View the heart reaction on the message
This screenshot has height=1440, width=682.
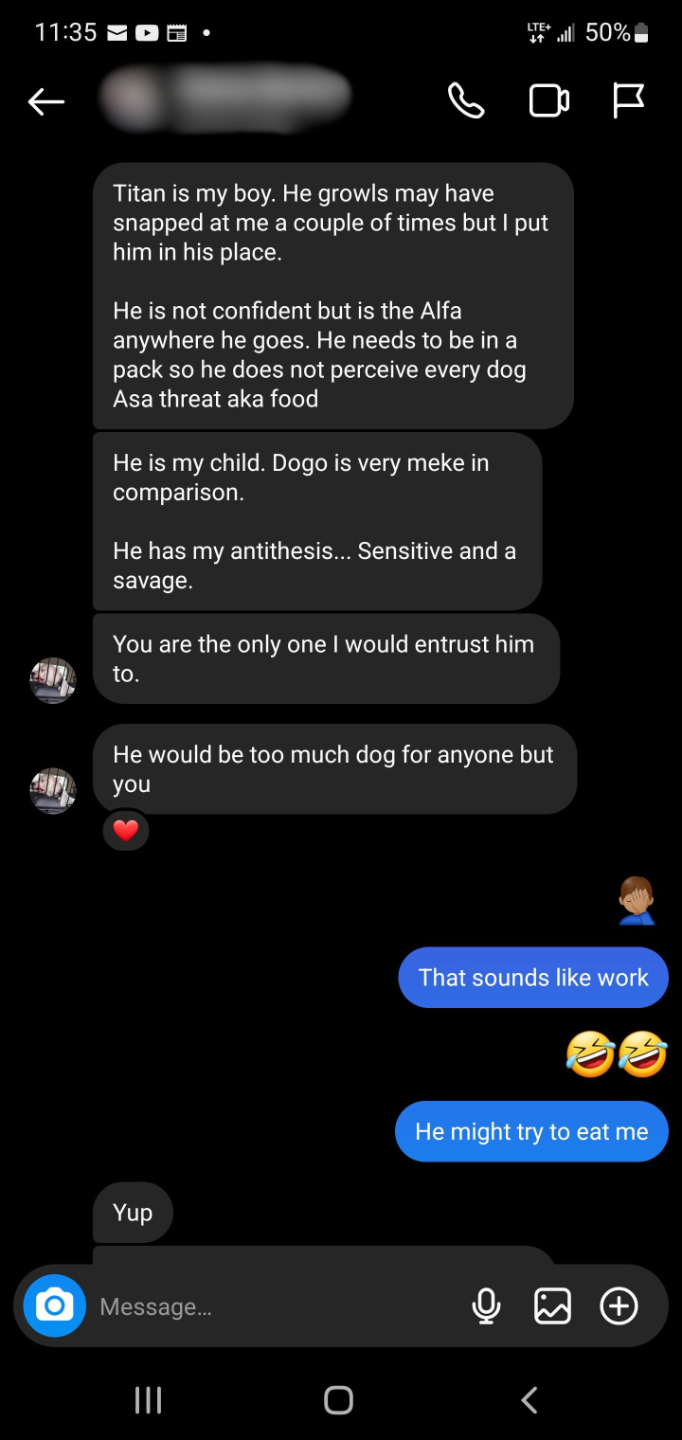tap(126, 830)
